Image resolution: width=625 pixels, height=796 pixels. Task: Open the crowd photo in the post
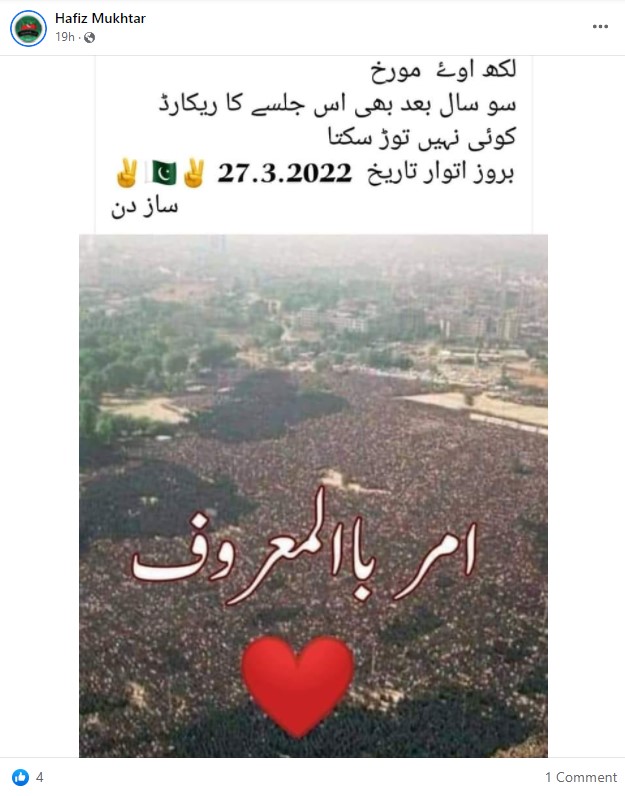pos(313,495)
